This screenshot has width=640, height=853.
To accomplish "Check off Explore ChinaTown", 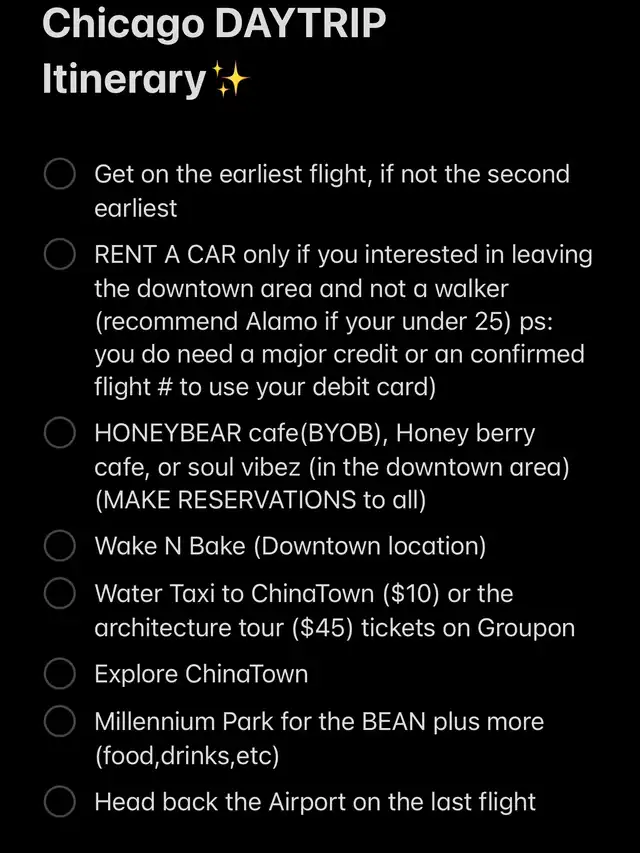I will (x=61, y=674).
